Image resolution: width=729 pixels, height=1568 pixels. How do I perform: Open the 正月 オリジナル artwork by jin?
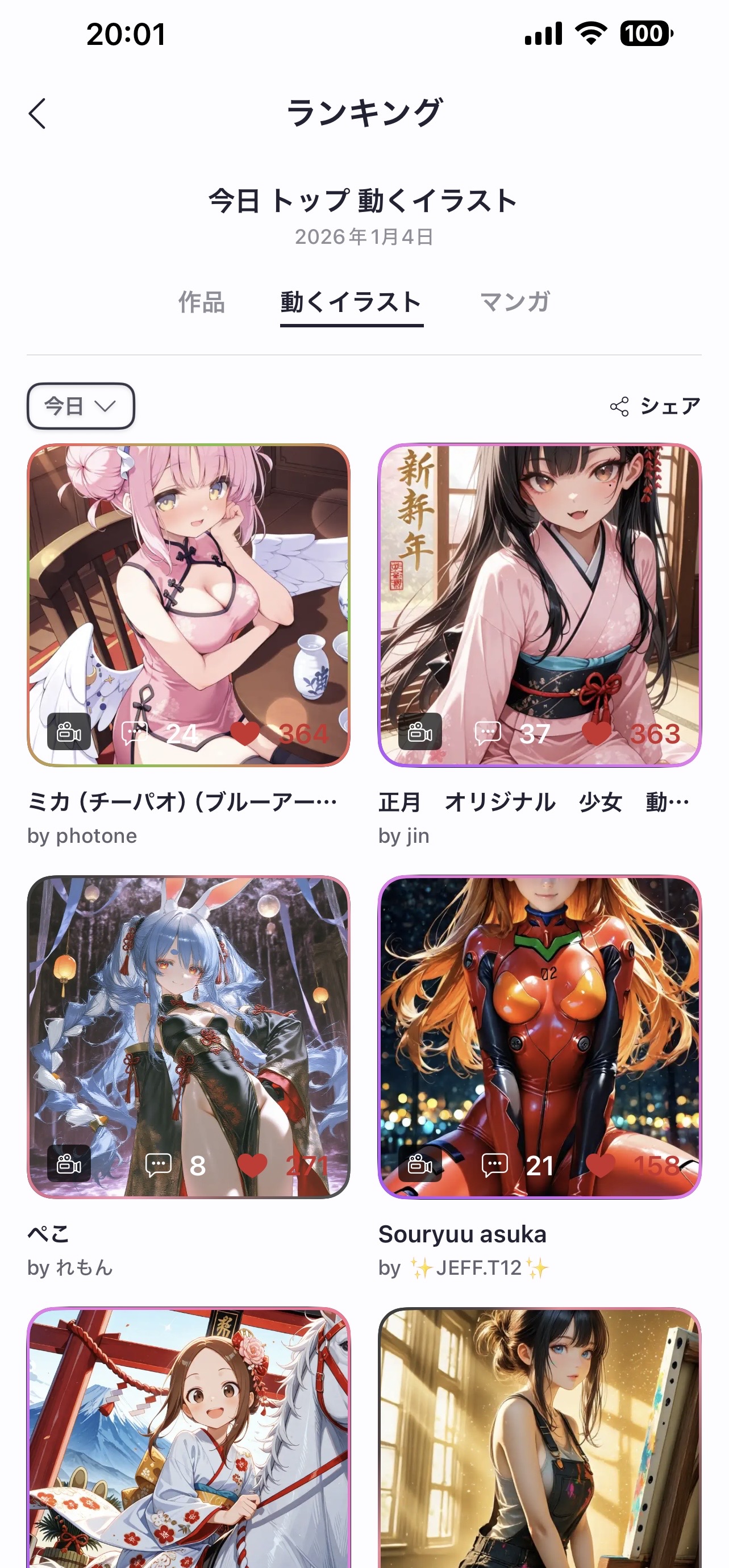[540, 605]
